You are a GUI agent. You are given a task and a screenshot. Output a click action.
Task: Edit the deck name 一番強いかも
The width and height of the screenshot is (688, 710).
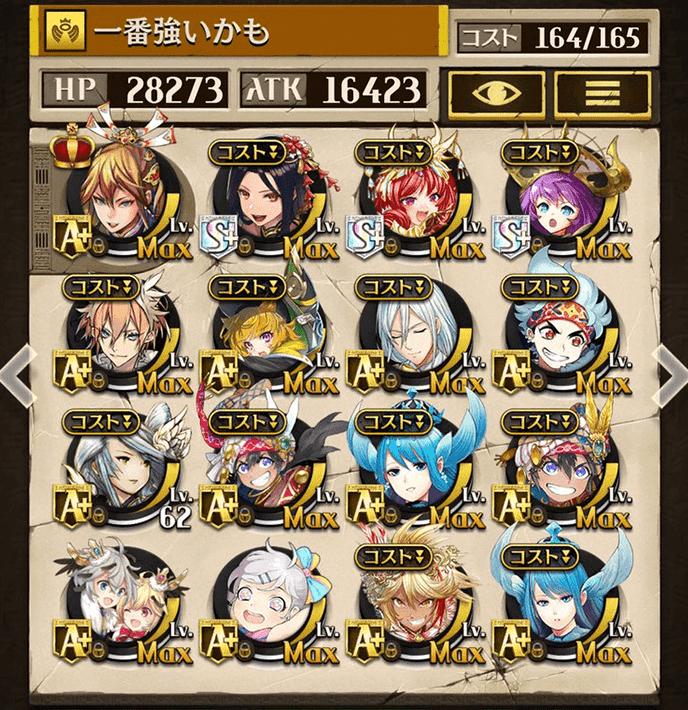point(240,31)
